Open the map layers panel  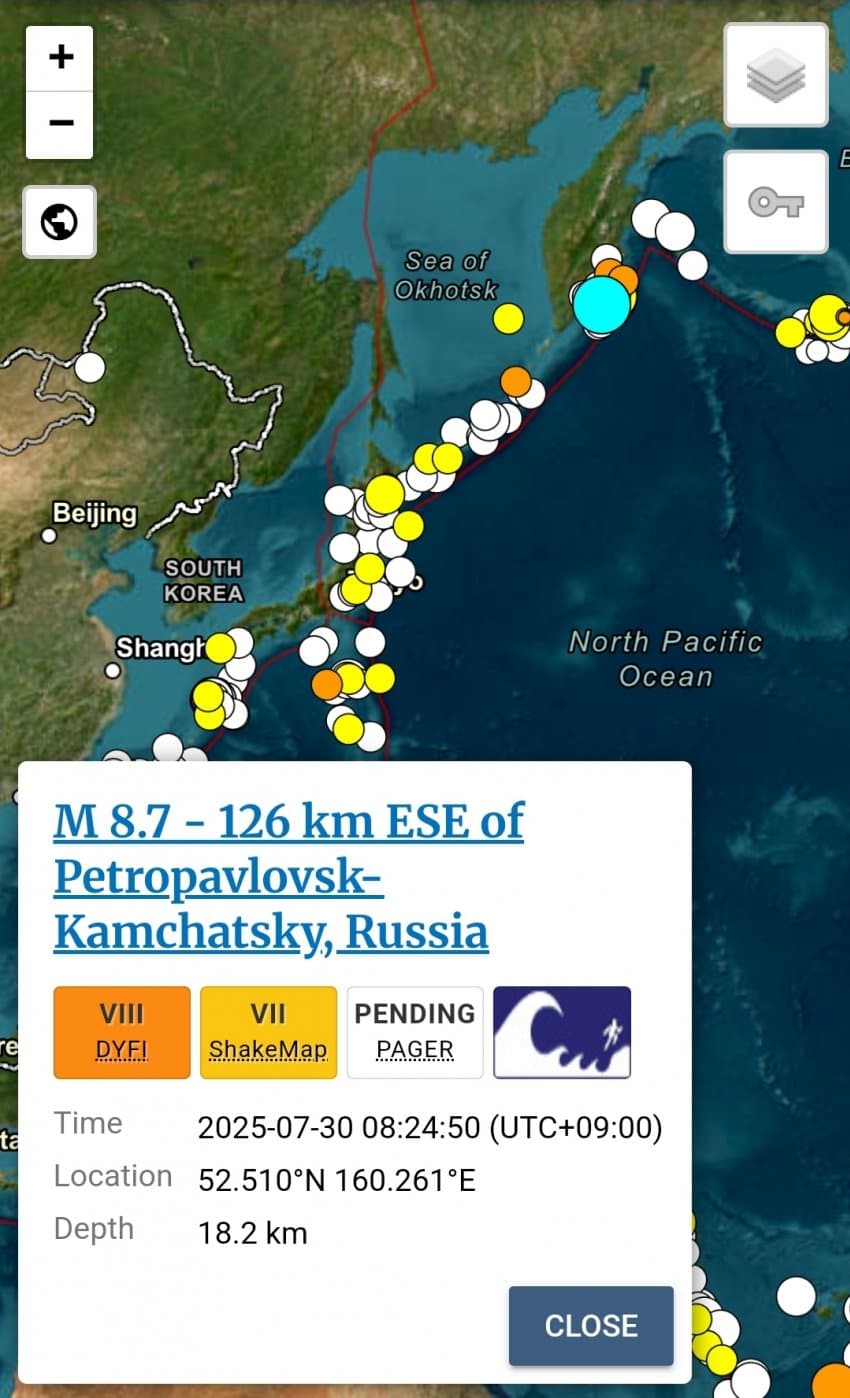pos(776,75)
